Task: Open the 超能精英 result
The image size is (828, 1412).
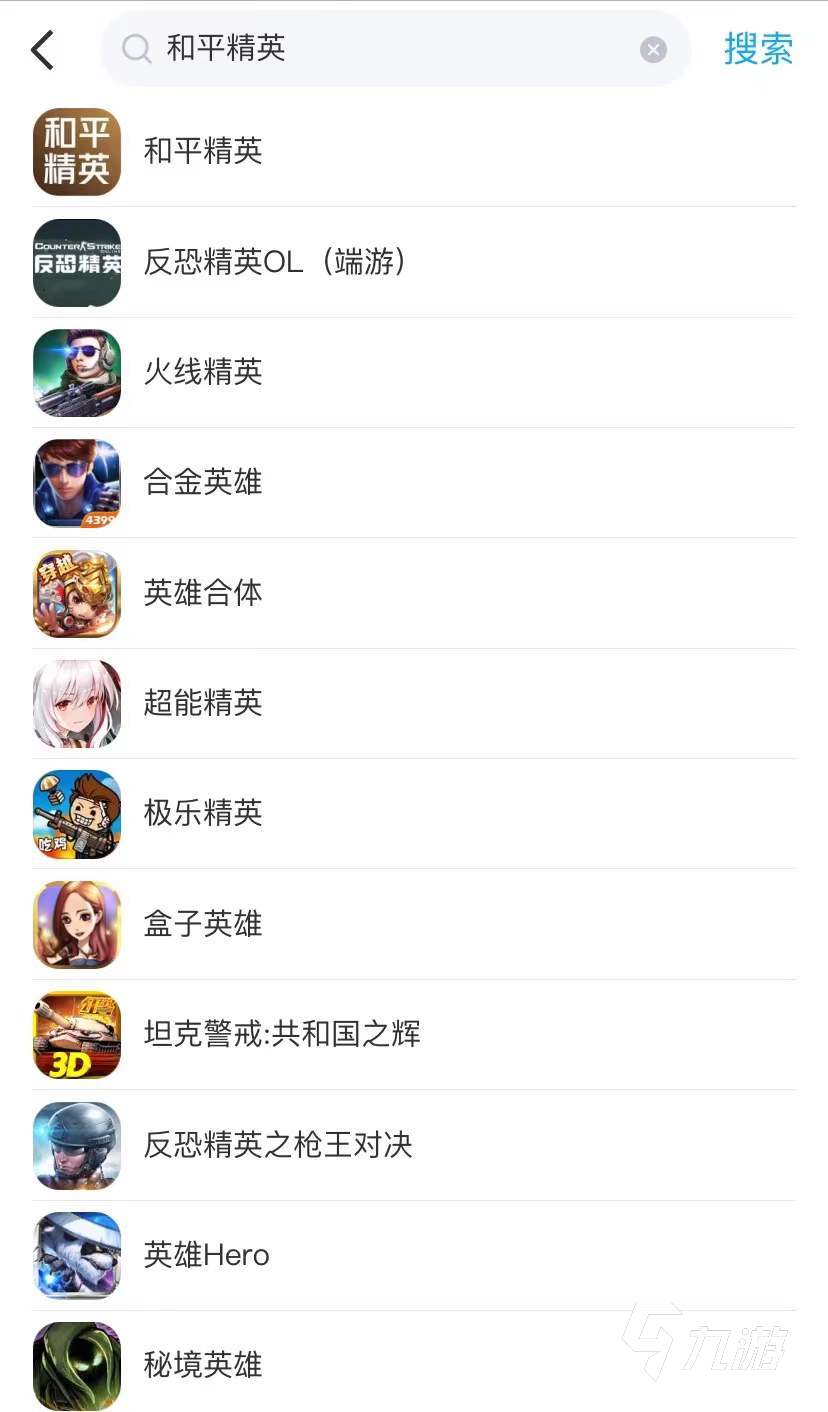Action: (x=414, y=704)
